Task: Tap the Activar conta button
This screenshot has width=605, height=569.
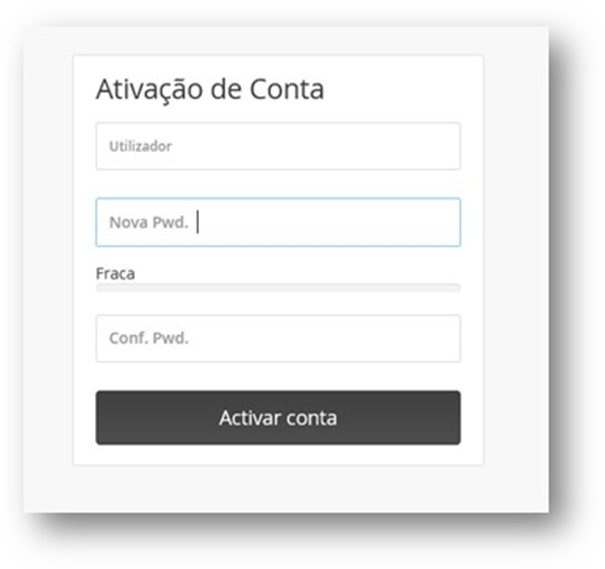Action: click(x=277, y=417)
